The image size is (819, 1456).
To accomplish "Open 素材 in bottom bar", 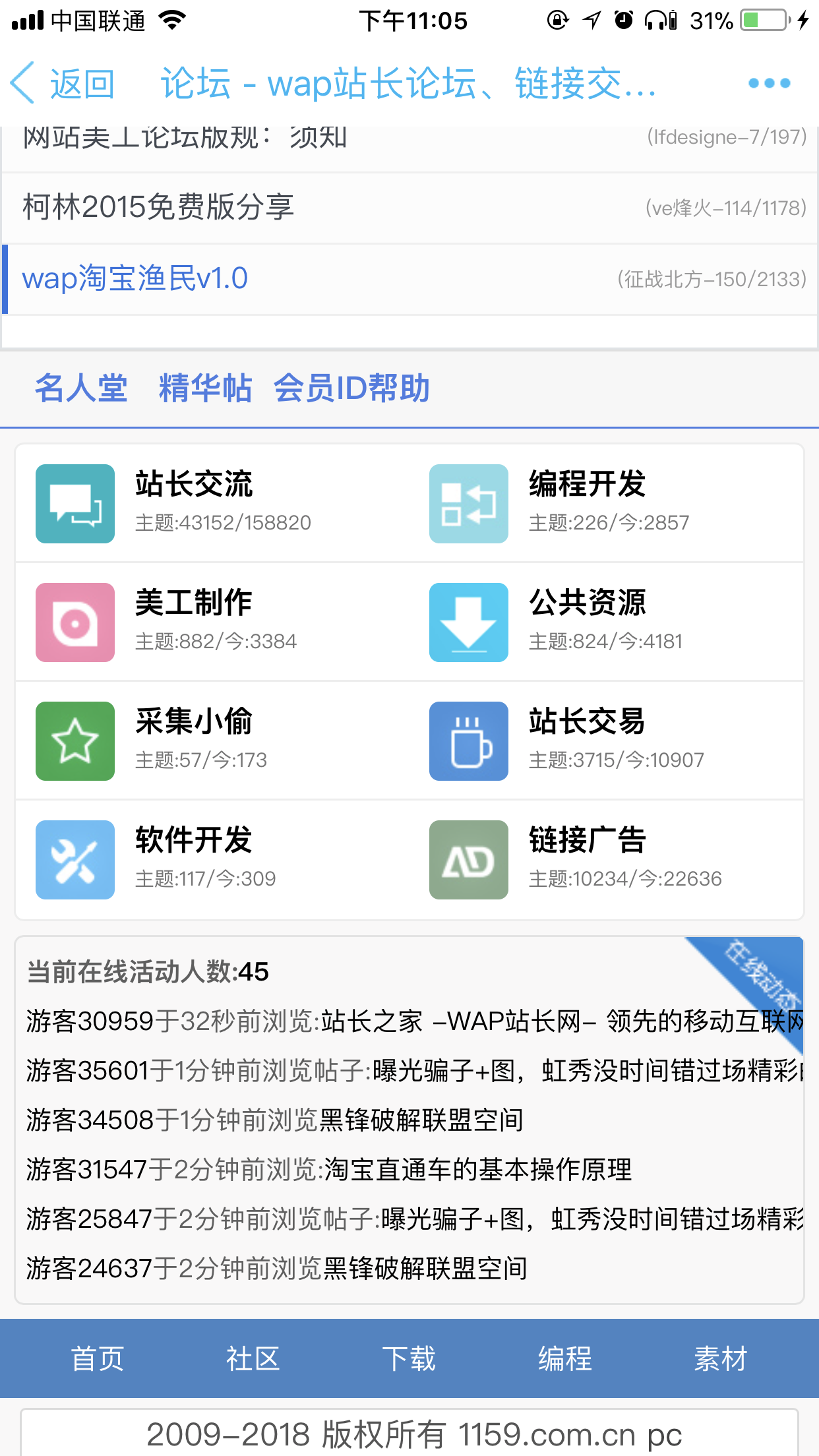I will (x=720, y=1359).
